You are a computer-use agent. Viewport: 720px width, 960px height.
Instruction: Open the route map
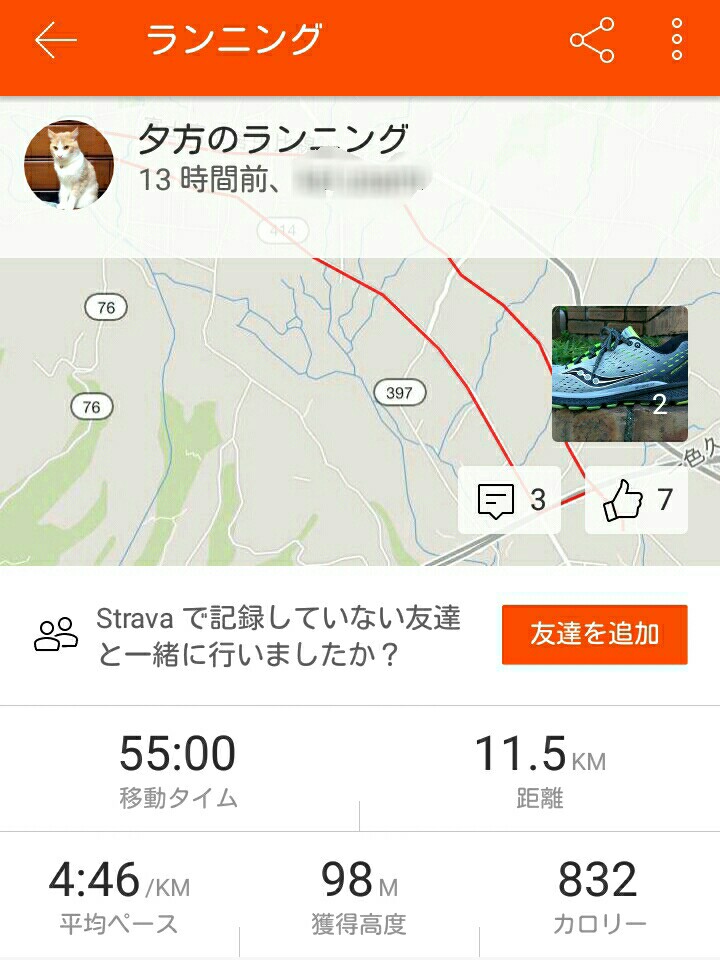point(250,420)
